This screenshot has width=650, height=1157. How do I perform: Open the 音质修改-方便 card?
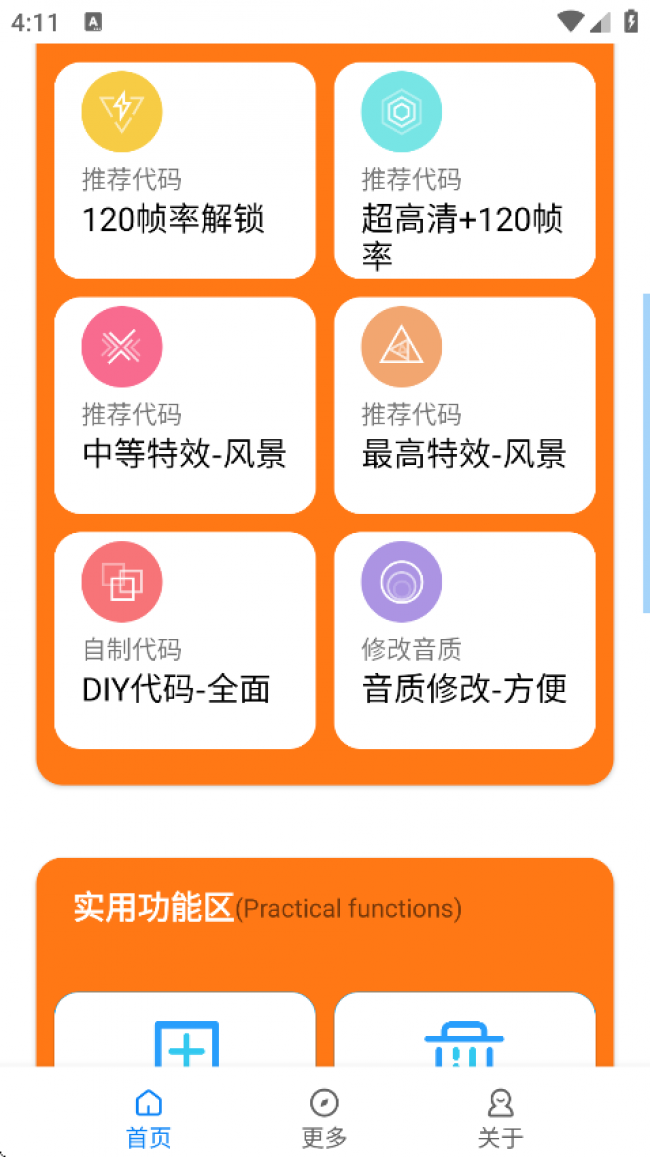[465, 640]
